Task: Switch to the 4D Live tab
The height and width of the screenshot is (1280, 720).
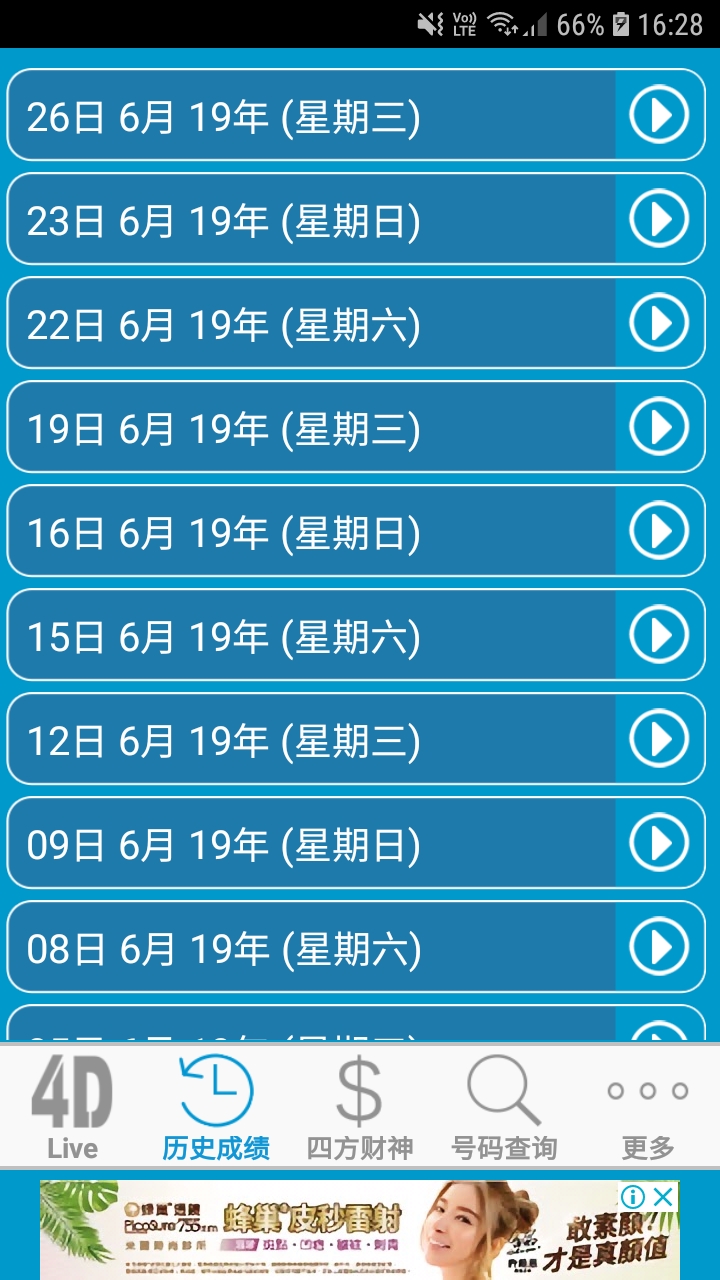Action: pyautogui.click(x=72, y=1106)
